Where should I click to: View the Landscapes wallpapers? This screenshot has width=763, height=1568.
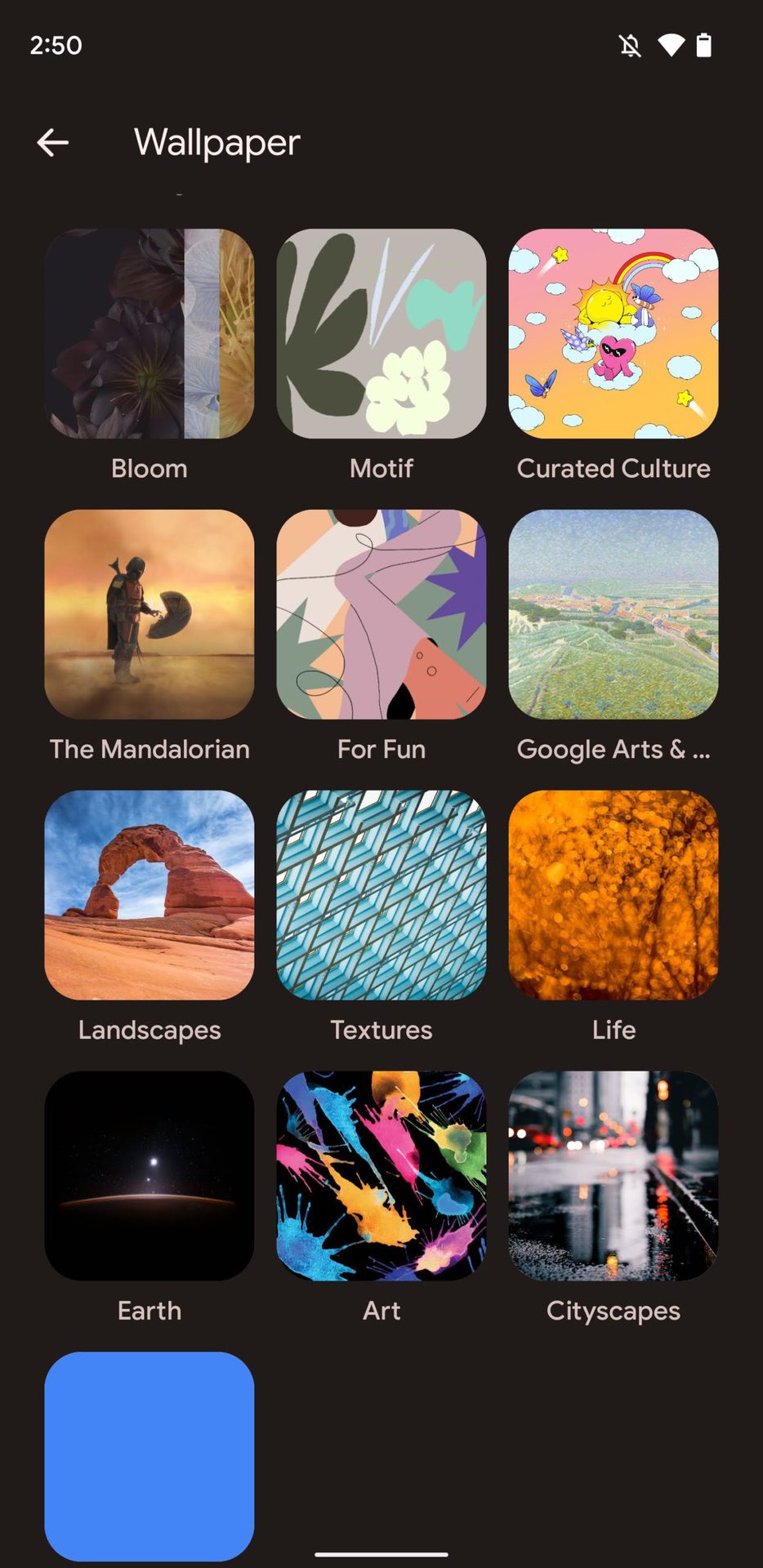click(149, 895)
